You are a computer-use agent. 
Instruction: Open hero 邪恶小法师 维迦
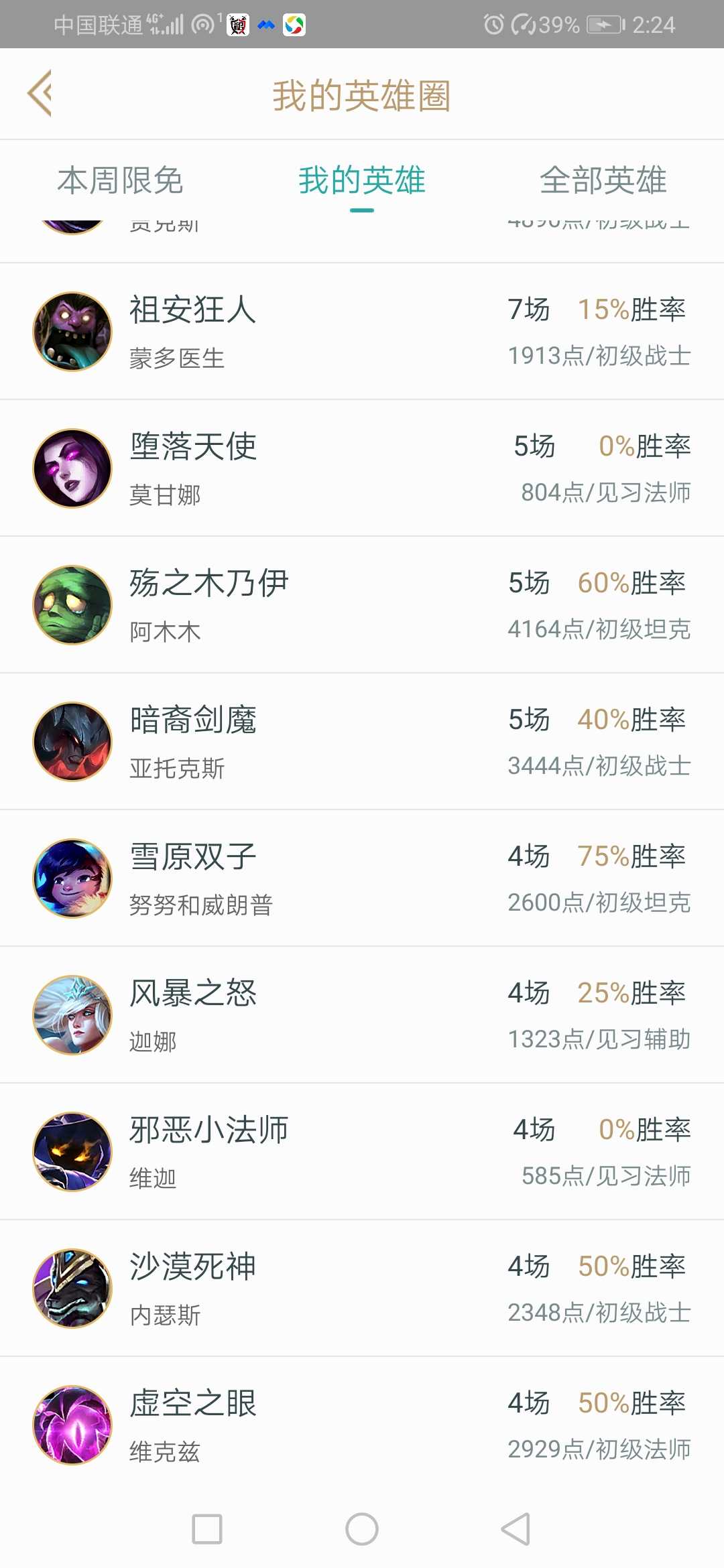(x=362, y=1152)
